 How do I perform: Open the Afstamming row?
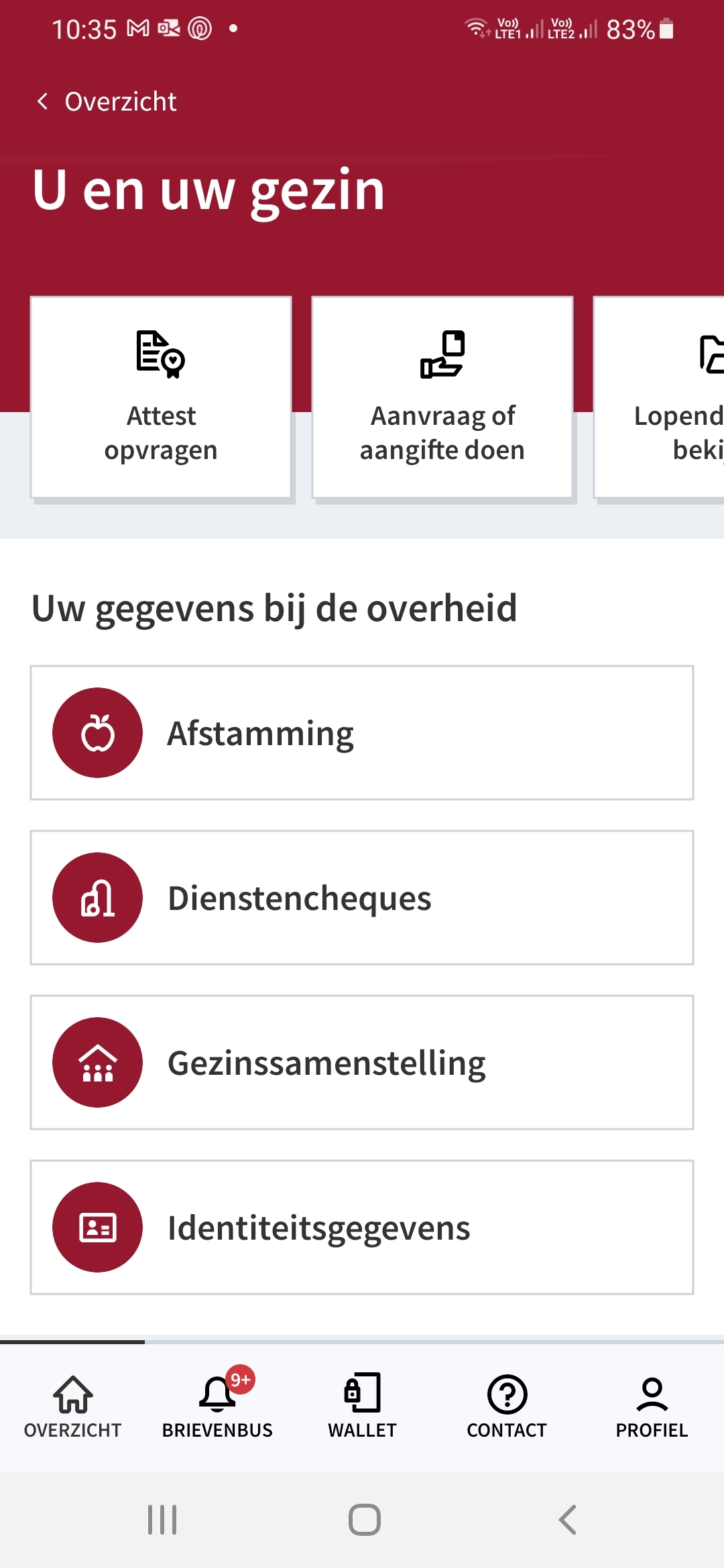tap(362, 733)
